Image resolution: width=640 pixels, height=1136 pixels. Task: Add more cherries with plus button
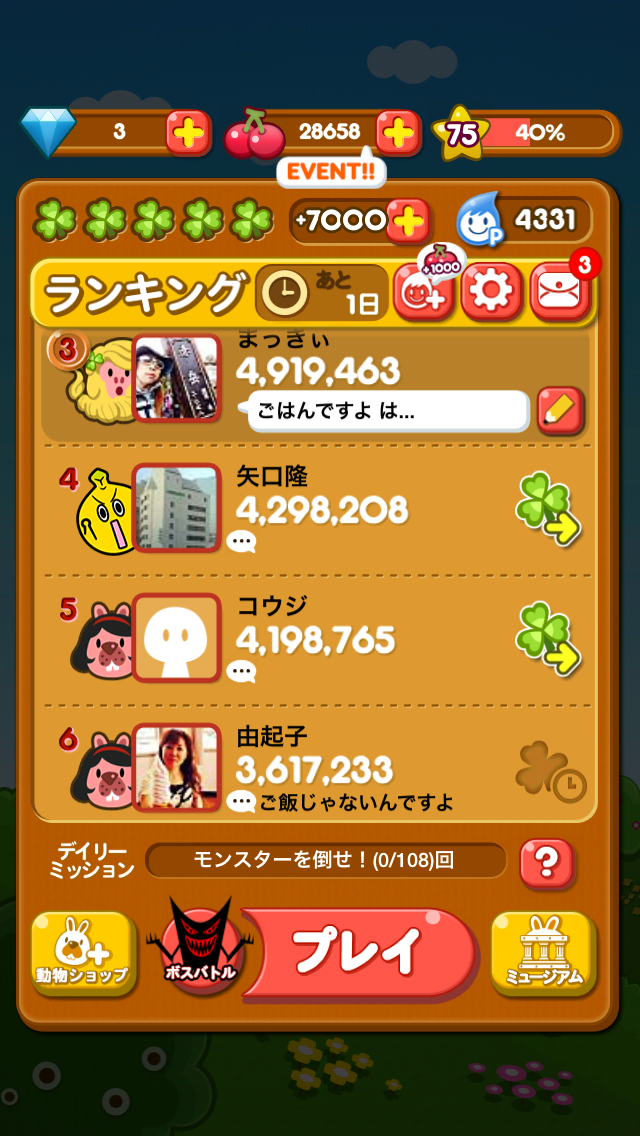(397, 132)
